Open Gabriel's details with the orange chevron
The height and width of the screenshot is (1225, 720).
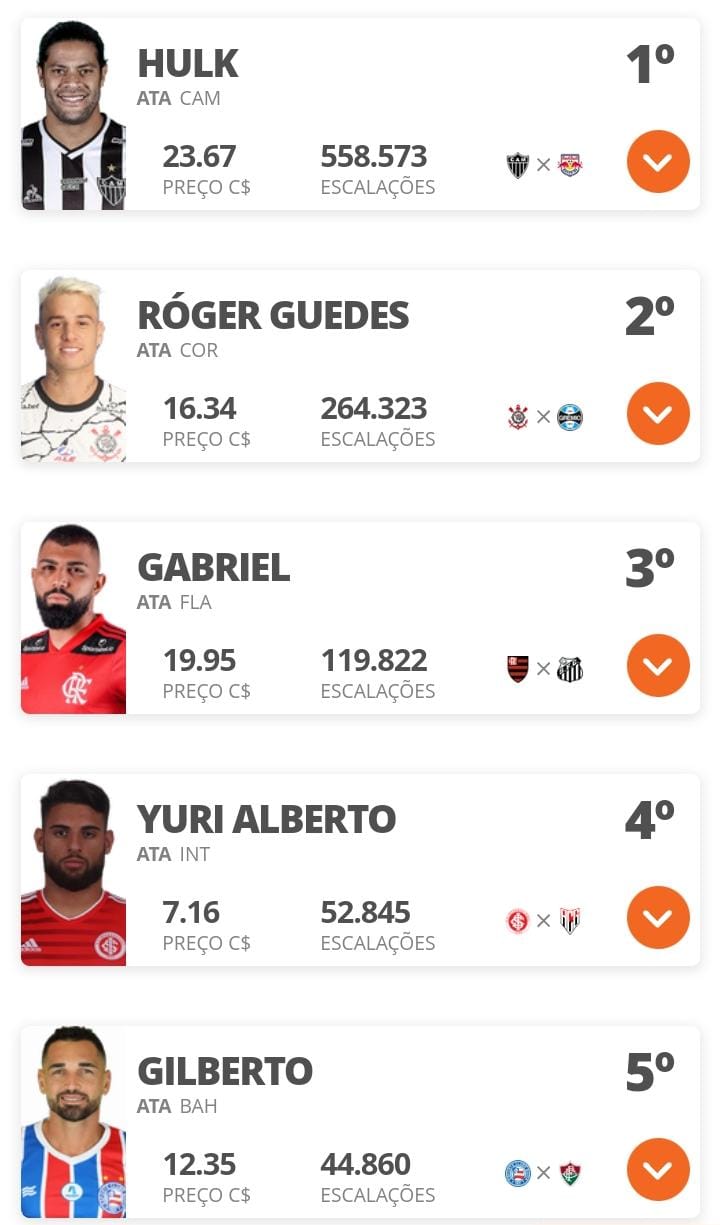(658, 665)
